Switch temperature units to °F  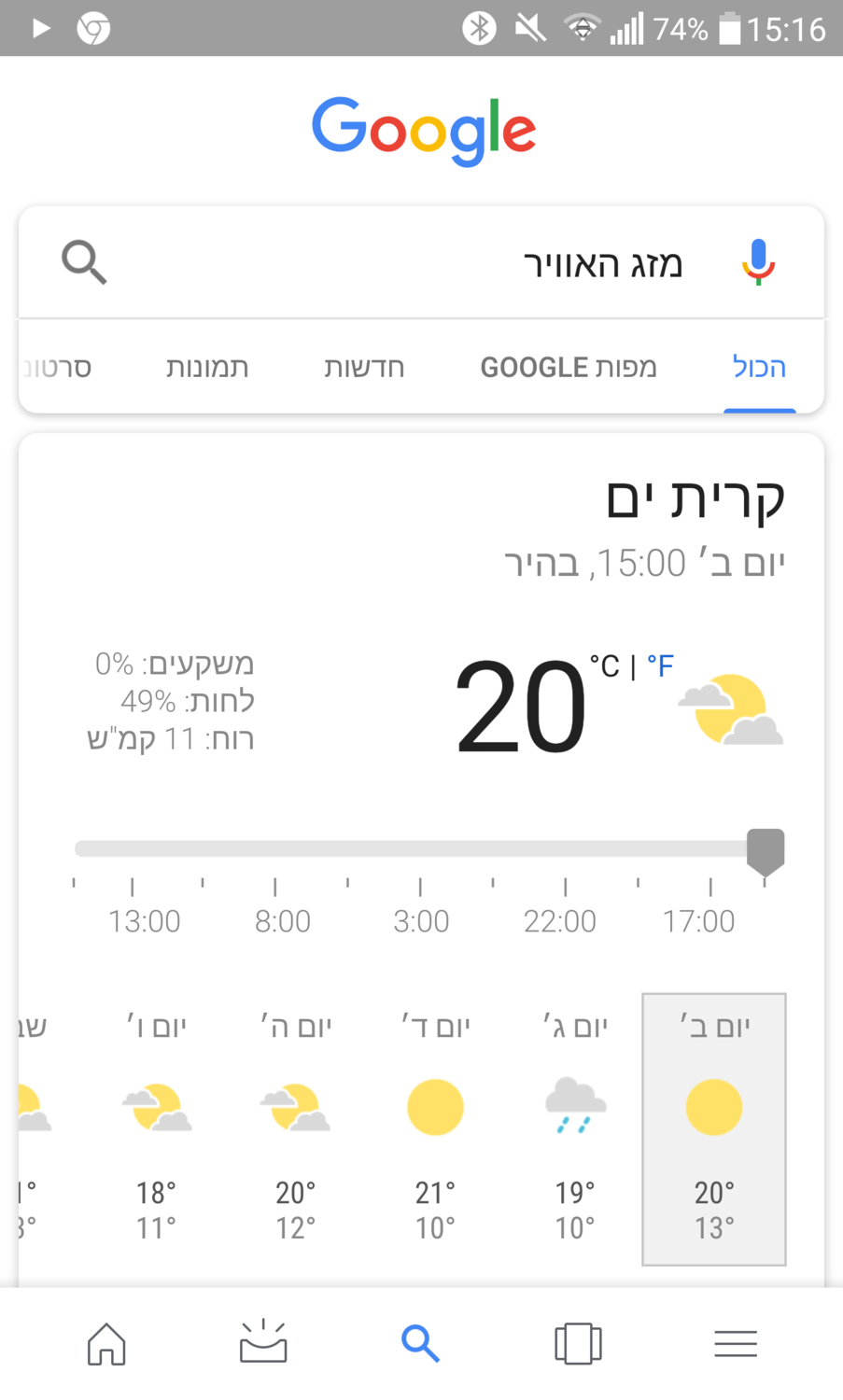(660, 666)
